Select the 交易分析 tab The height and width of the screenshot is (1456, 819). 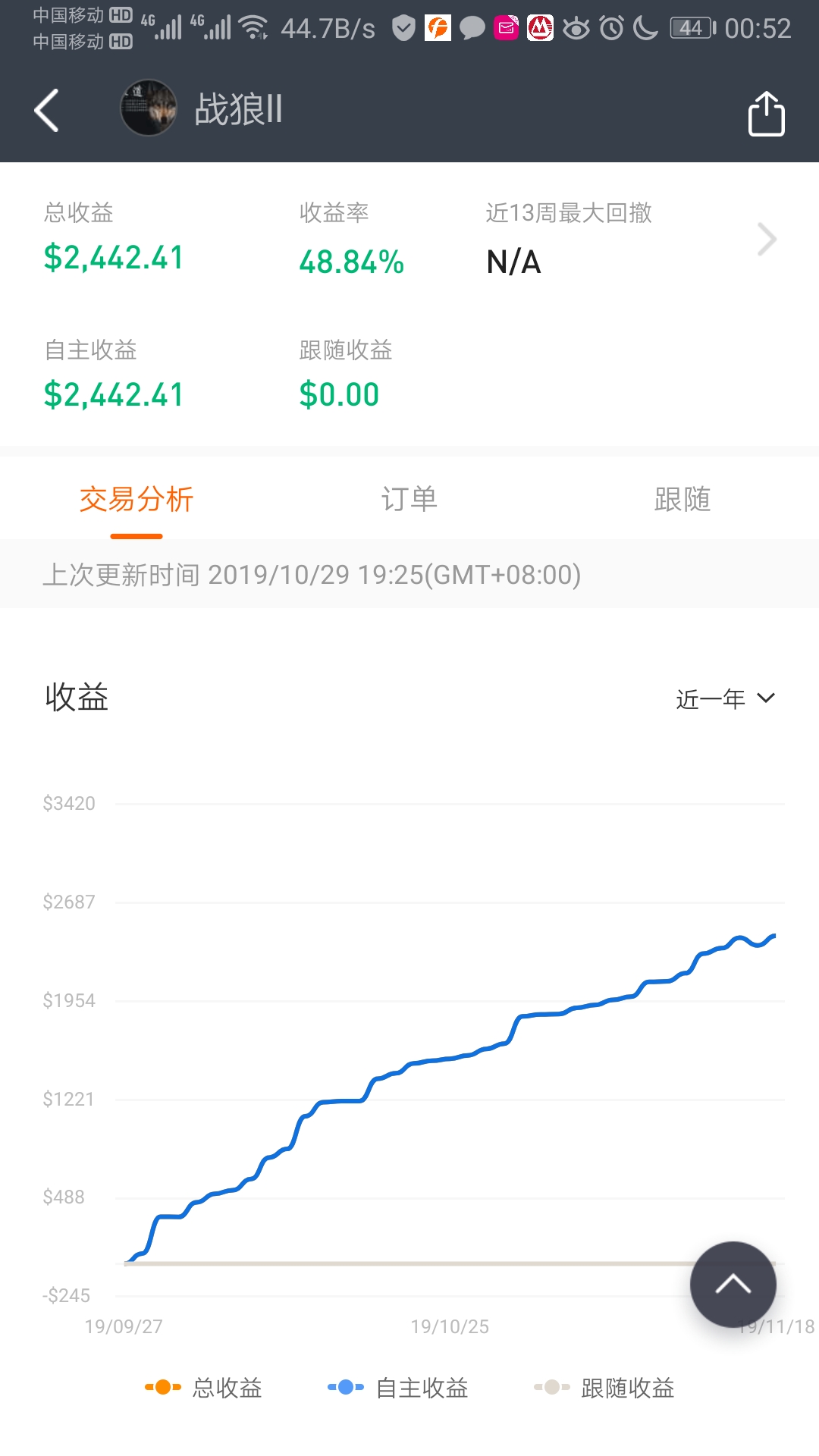(136, 499)
